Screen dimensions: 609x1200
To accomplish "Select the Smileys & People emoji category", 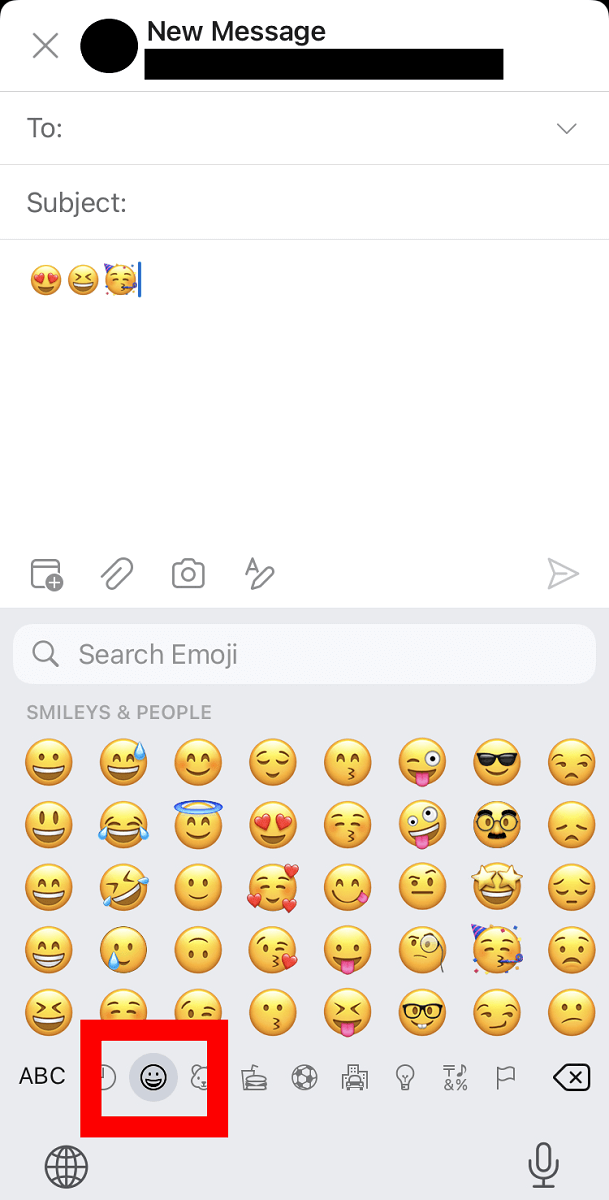I will [153, 1077].
